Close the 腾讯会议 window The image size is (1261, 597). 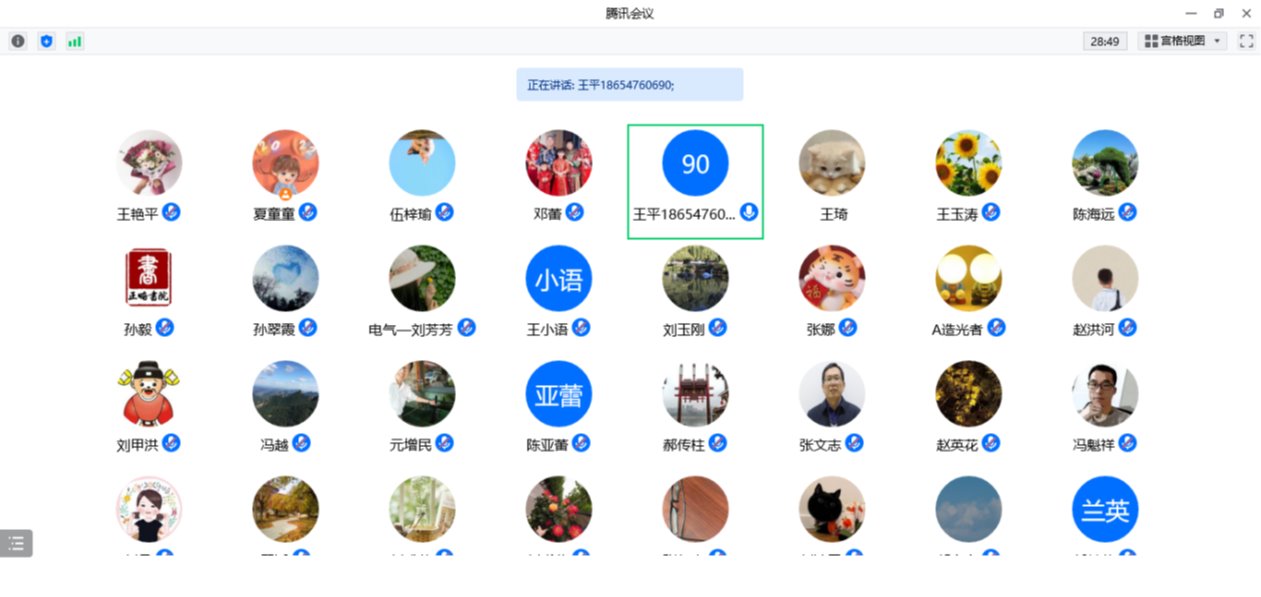click(1246, 13)
